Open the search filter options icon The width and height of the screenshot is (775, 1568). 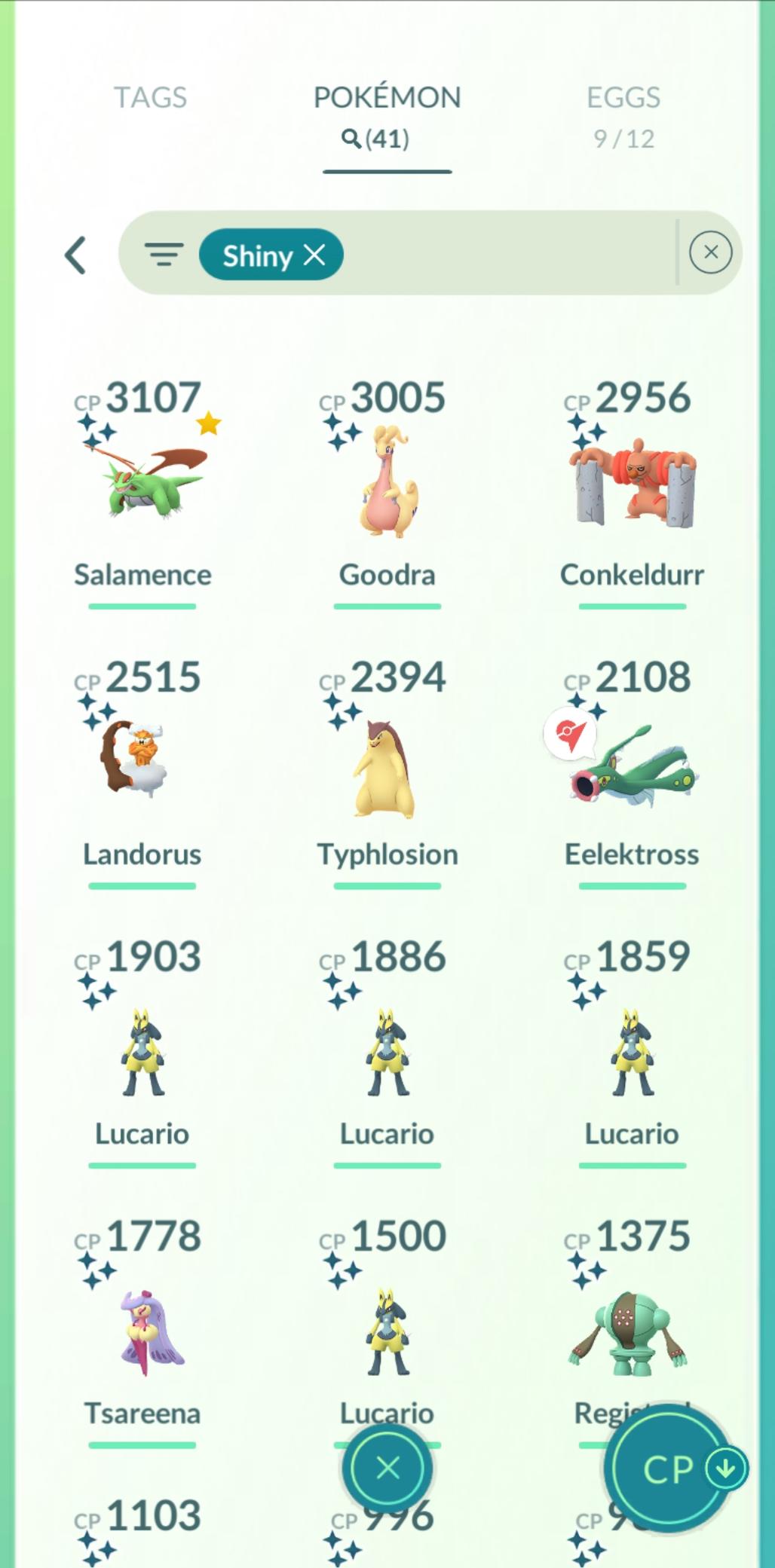tap(164, 255)
